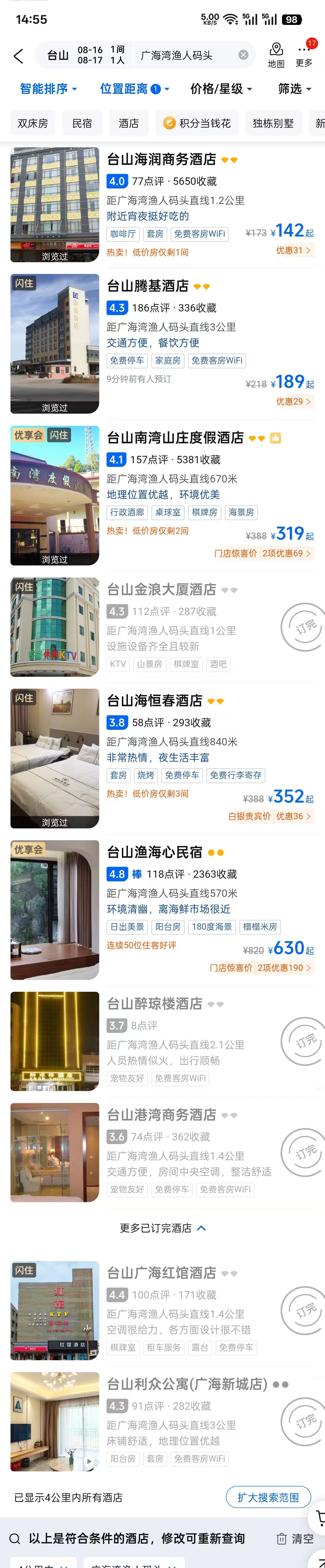Select the 独栋别墅 filter chip
325x1568 pixels.
(x=273, y=123)
